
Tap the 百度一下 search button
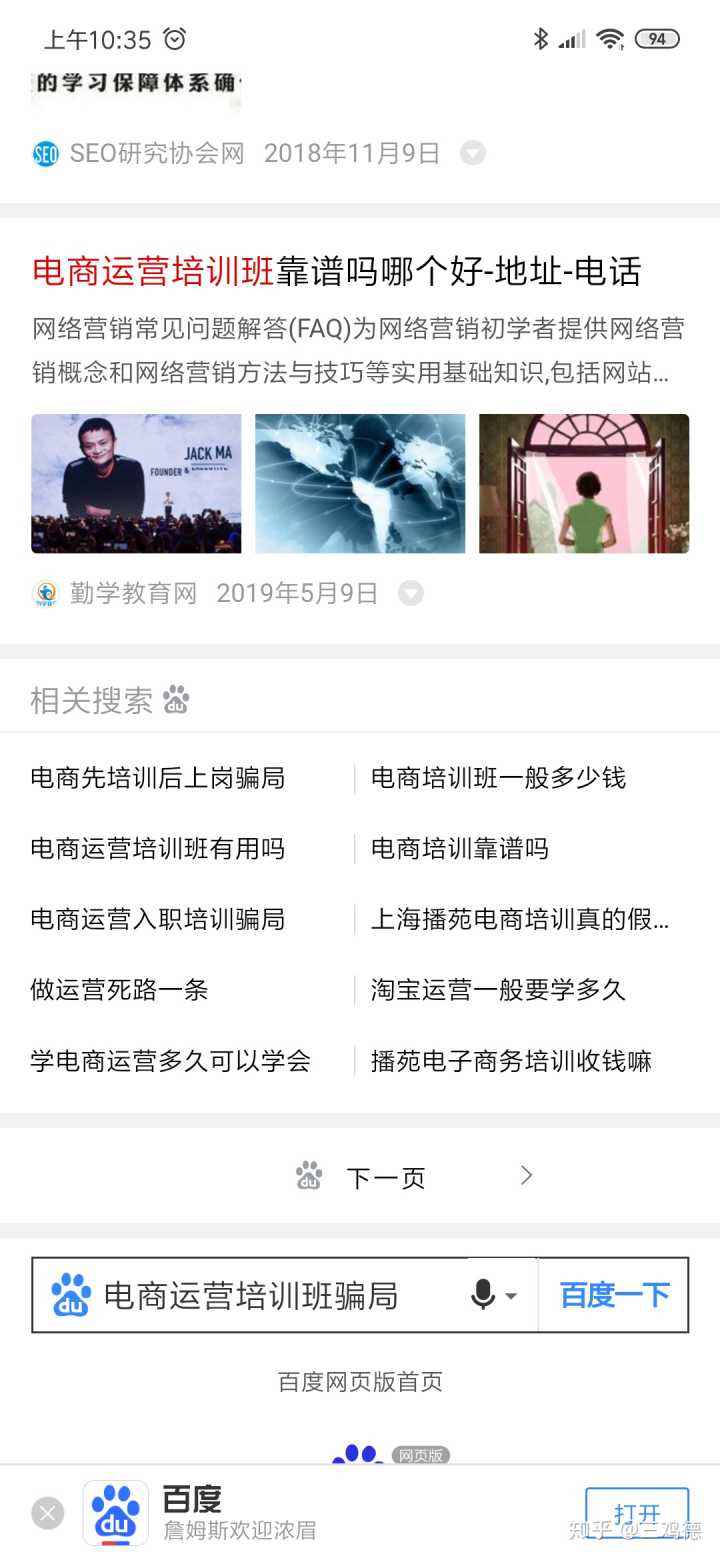614,1296
